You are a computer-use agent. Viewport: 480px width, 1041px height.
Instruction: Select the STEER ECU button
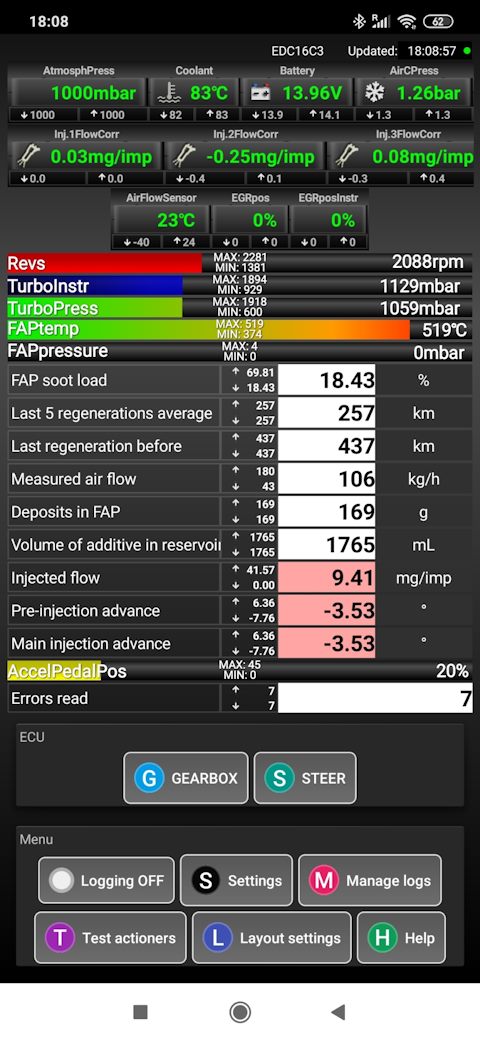click(305, 777)
